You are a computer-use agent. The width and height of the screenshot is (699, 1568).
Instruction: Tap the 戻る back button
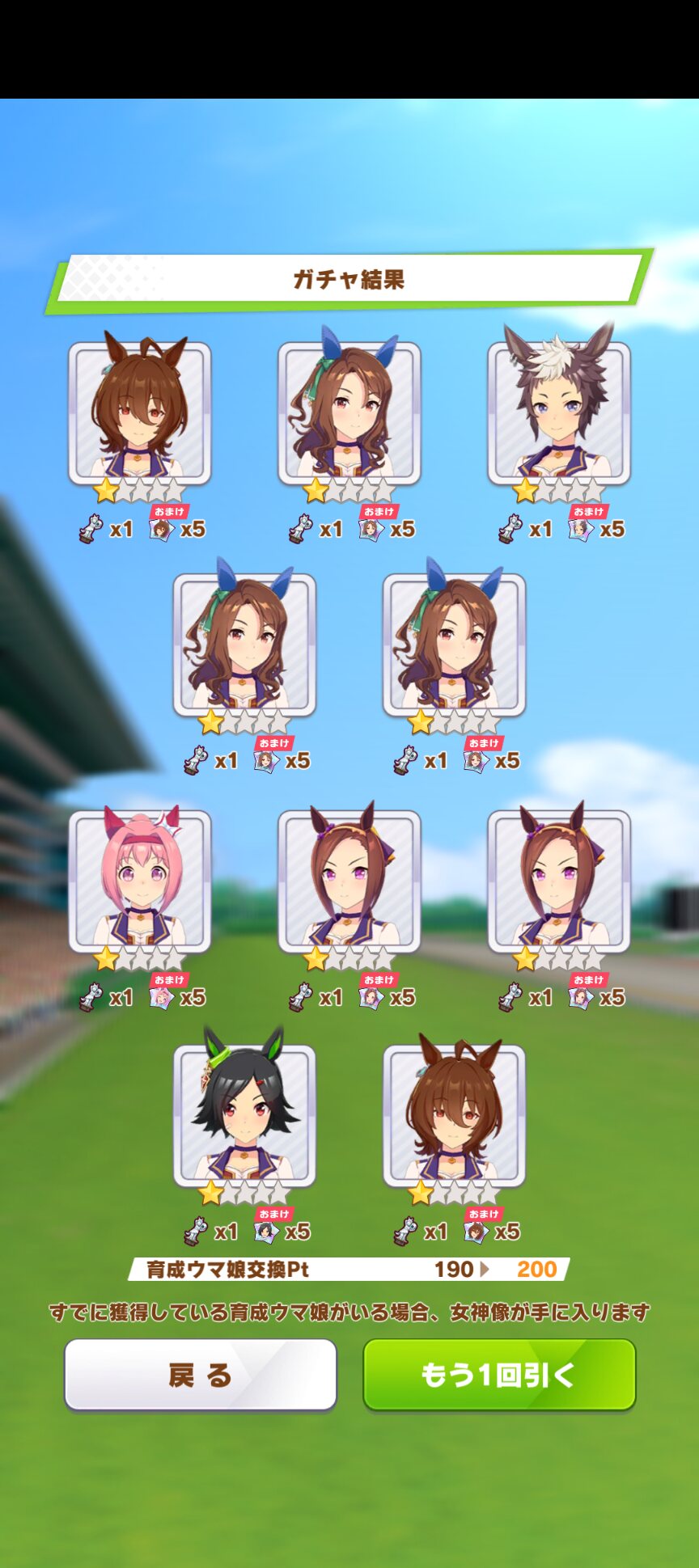click(x=200, y=1374)
